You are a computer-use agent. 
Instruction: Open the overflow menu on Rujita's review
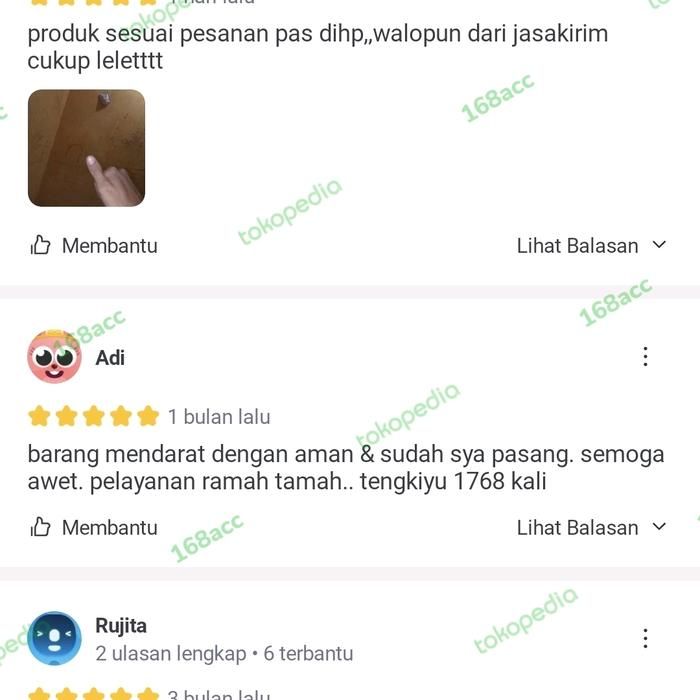coord(645,638)
